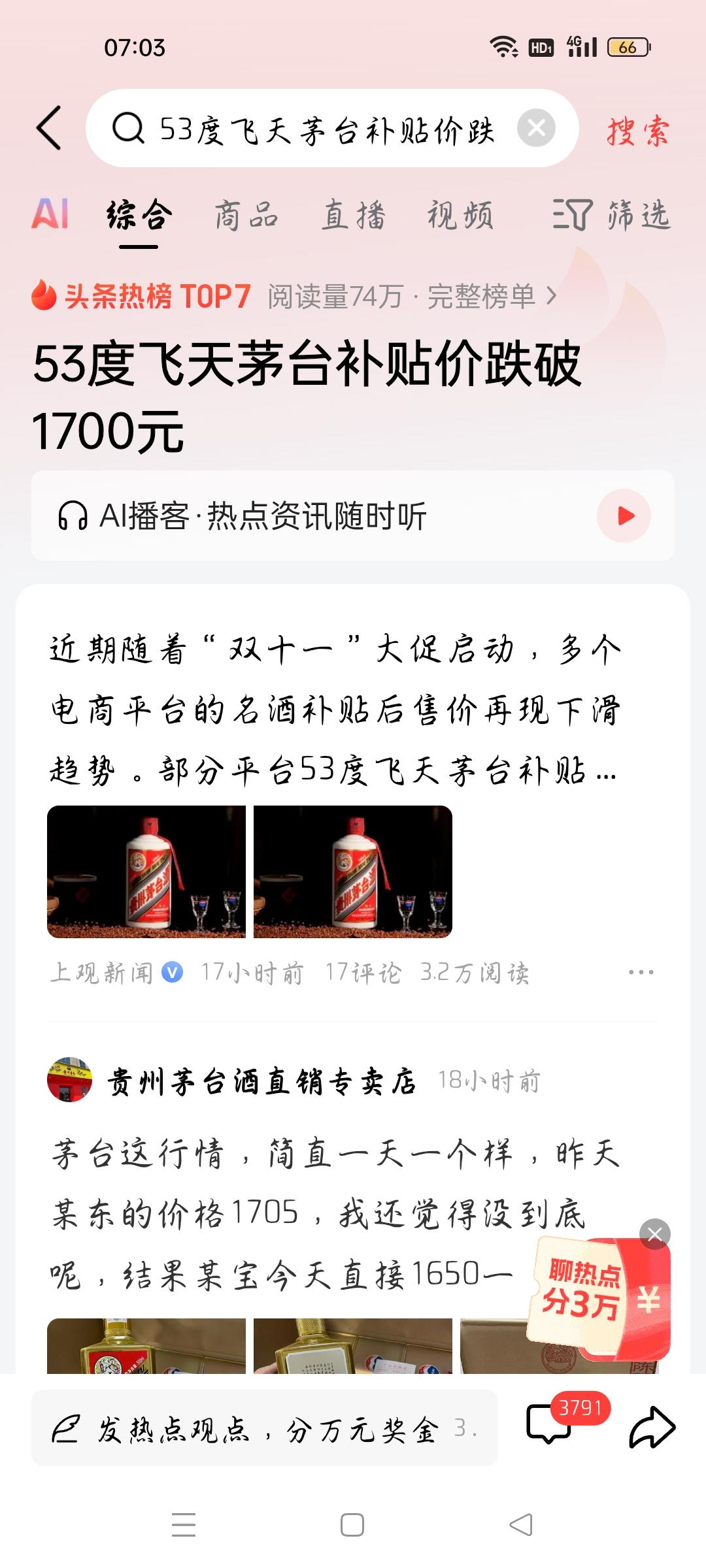Switch to the 直播 tab
This screenshot has height=1568, width=706.
pyautogui.click(x=354, y=216)
